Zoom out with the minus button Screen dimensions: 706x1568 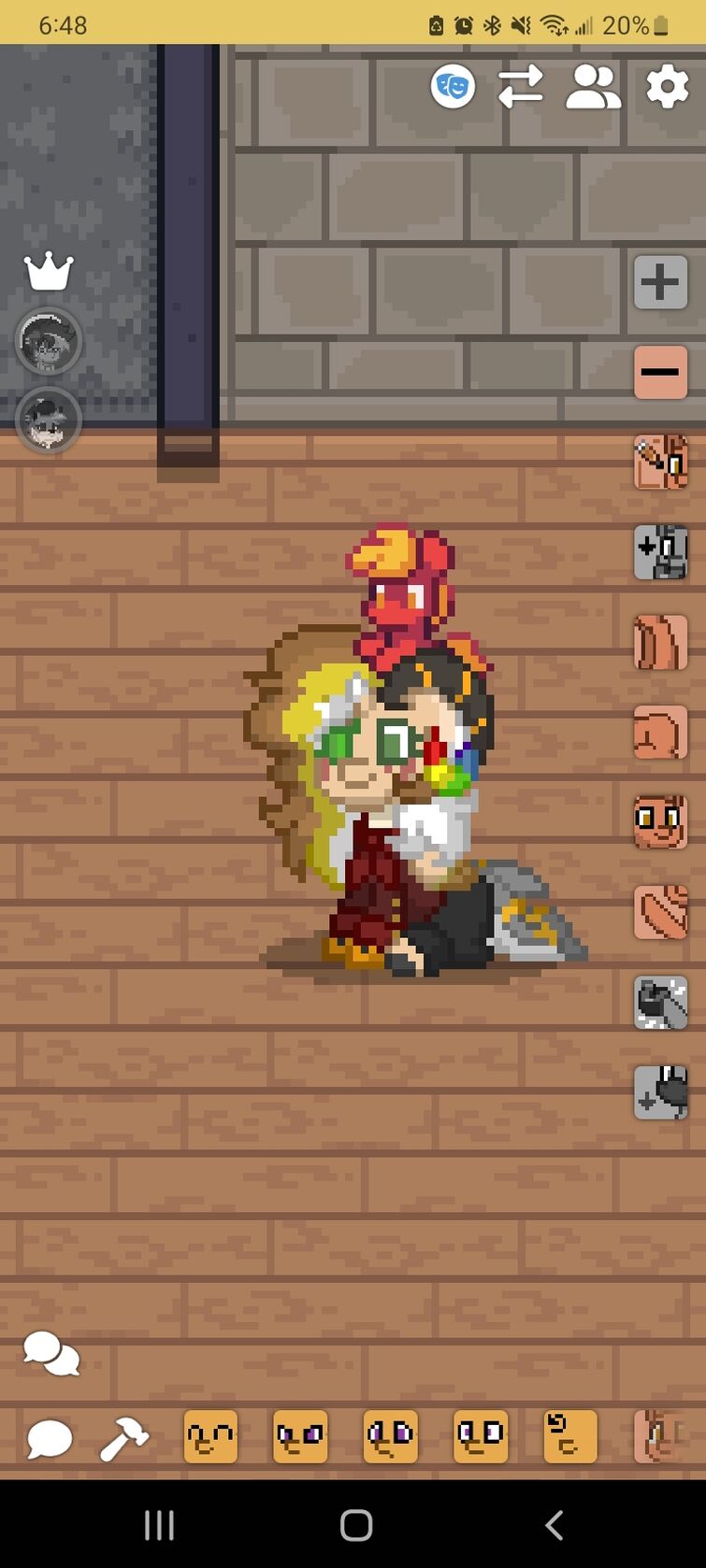(x=660, y=372)
